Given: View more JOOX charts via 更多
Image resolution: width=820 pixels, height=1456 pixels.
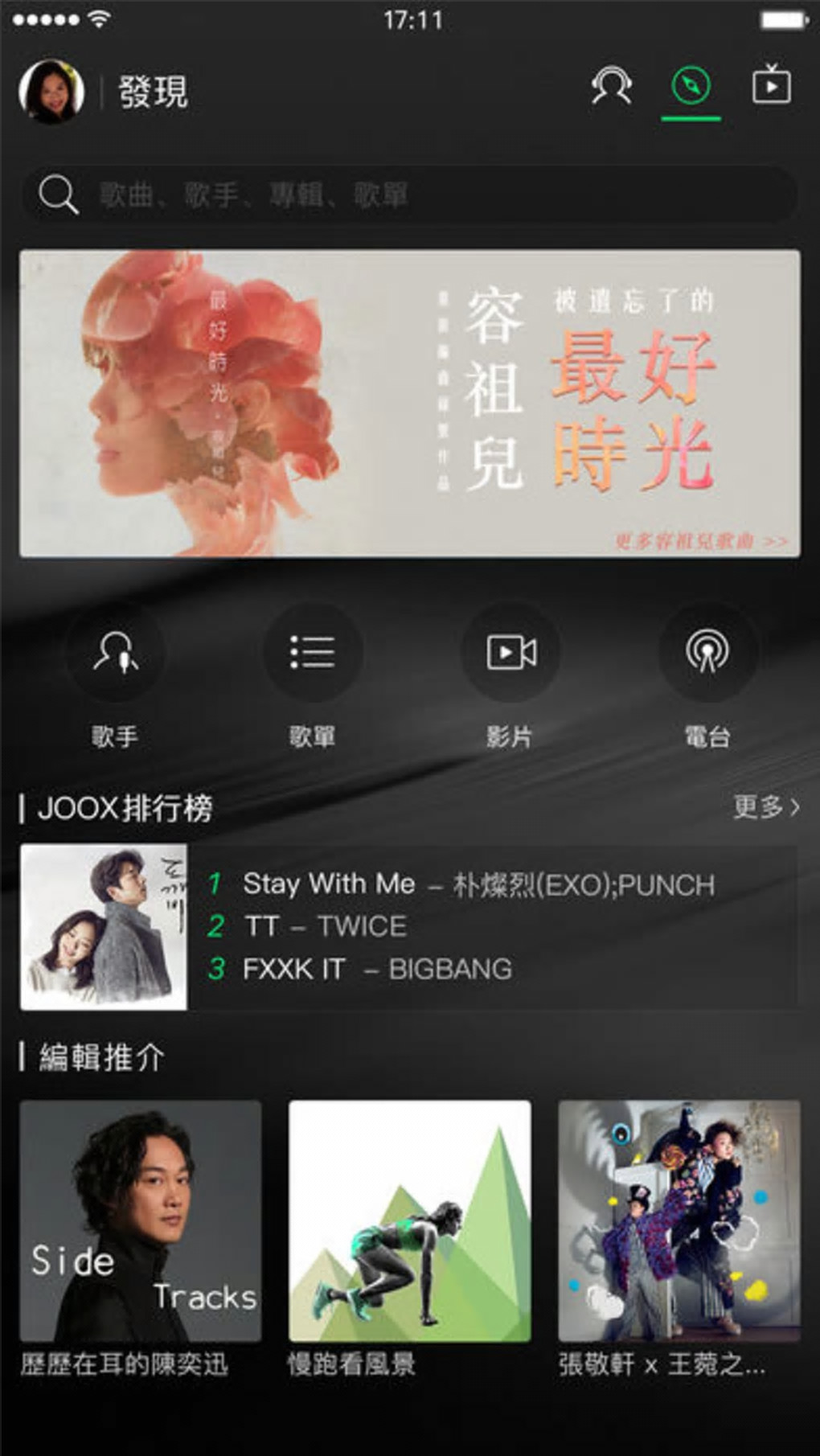Looking at the screenshot, I should (765, 806).
